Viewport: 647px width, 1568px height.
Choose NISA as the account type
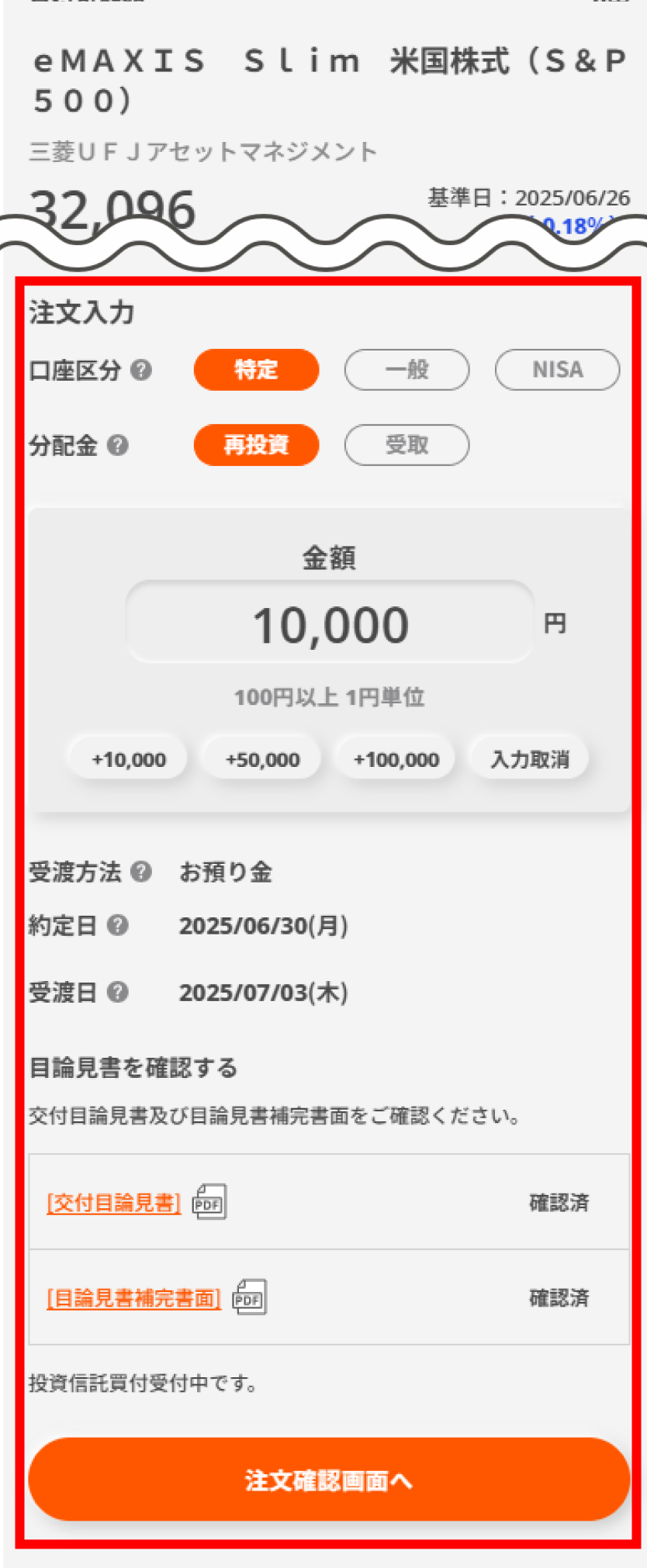click(557, 369)
